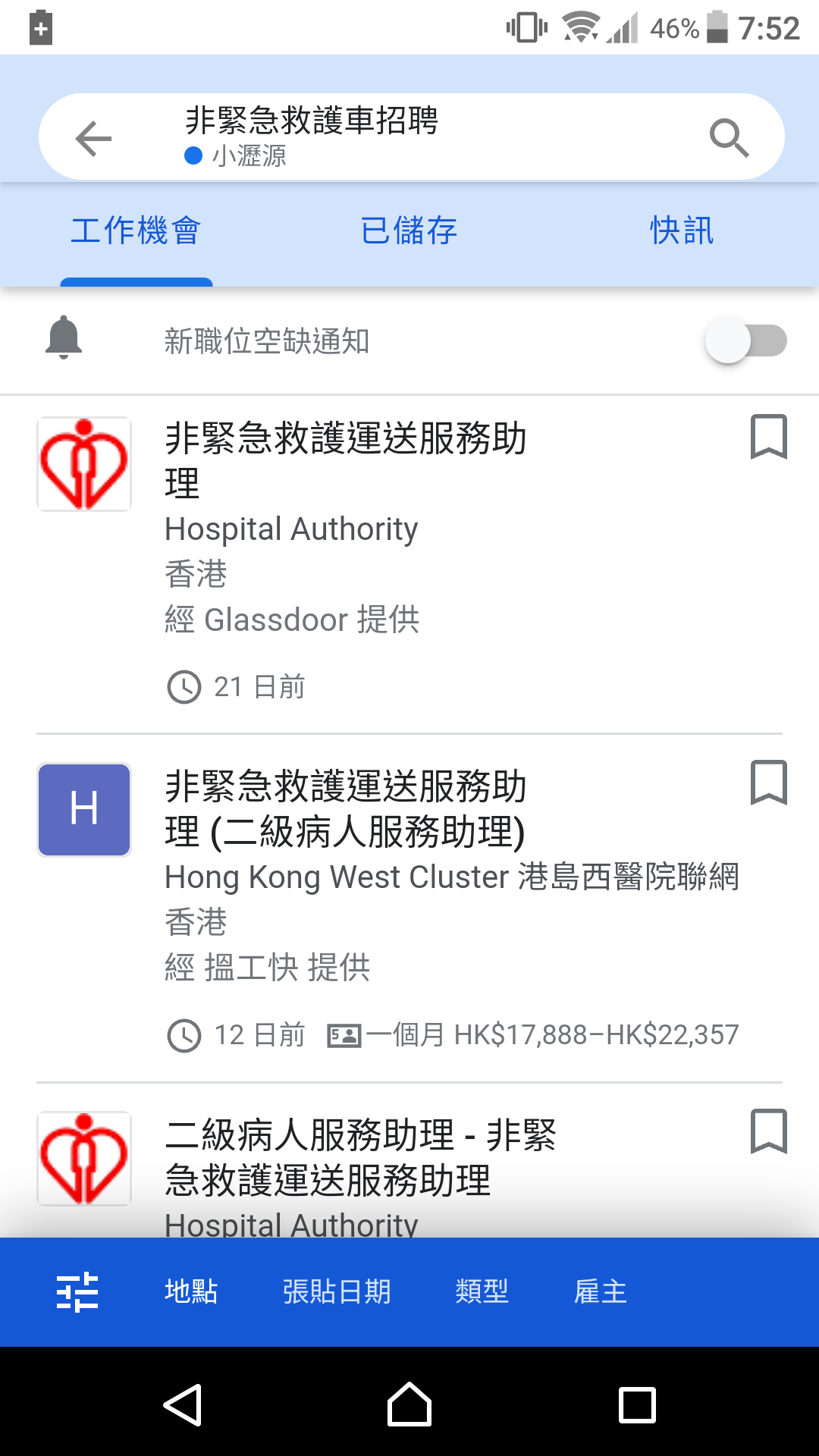Viewport: 819px width, 1456px height.
Task: Switch to the 快訊 tab
Action: tap(682, 231)
